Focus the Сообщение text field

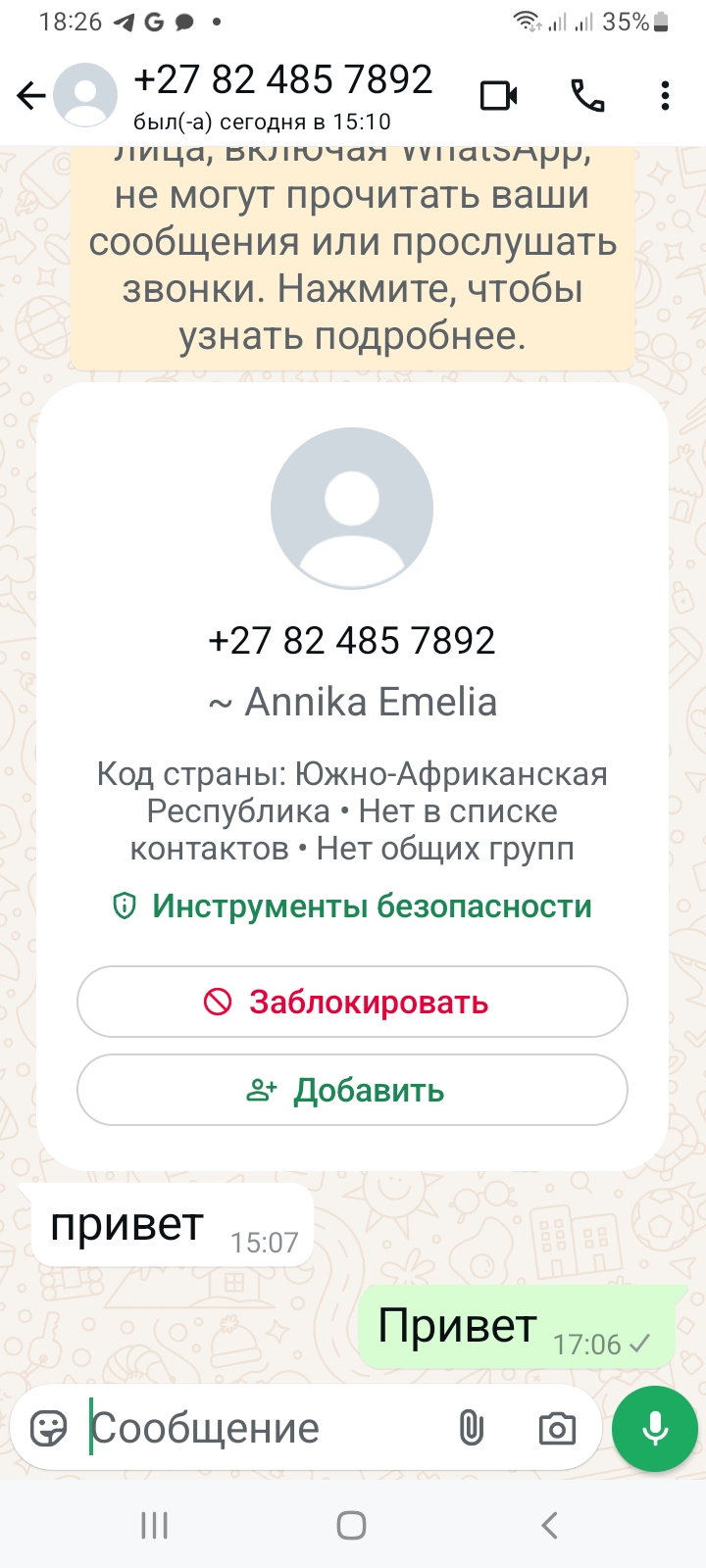click(x=265, y=1428)
